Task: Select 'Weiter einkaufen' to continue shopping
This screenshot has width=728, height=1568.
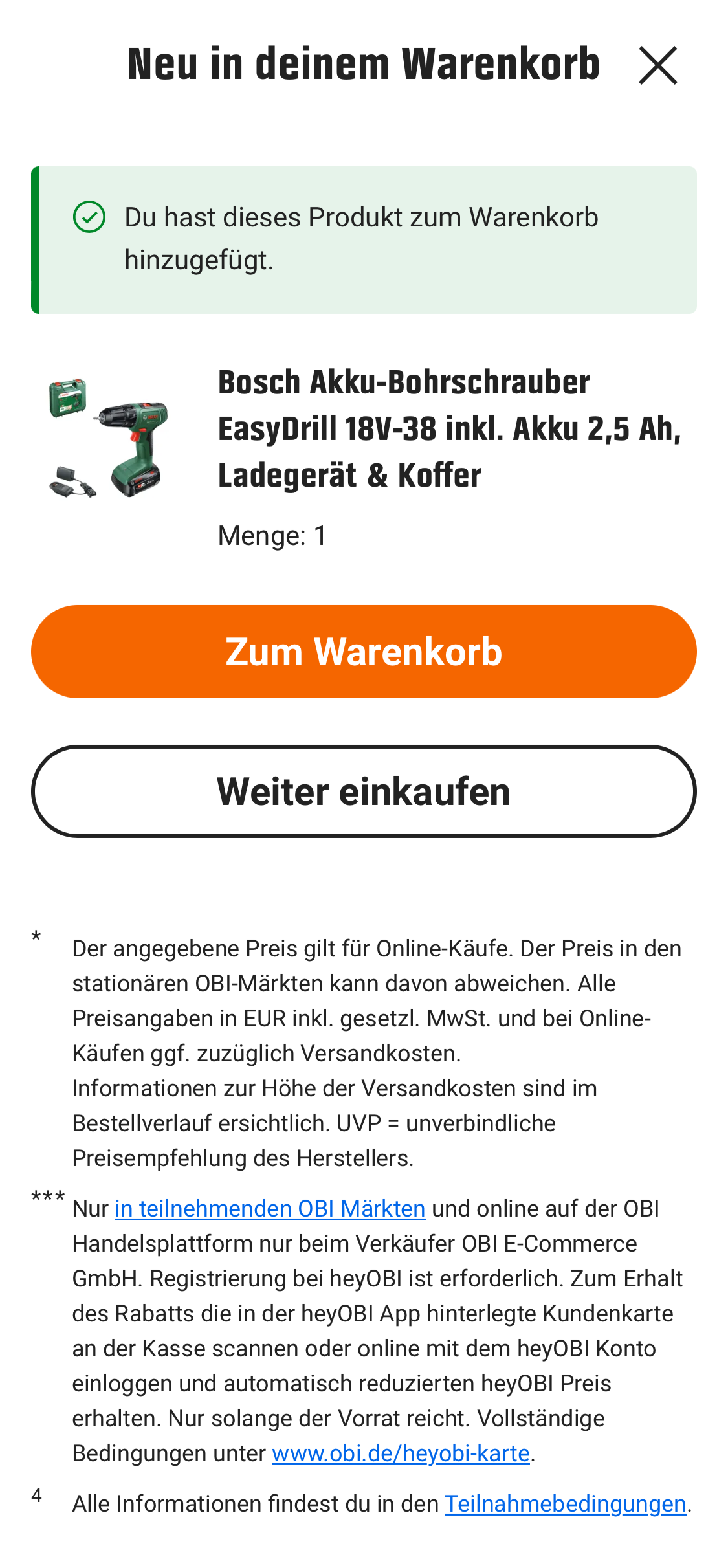Action: point(364,791)
